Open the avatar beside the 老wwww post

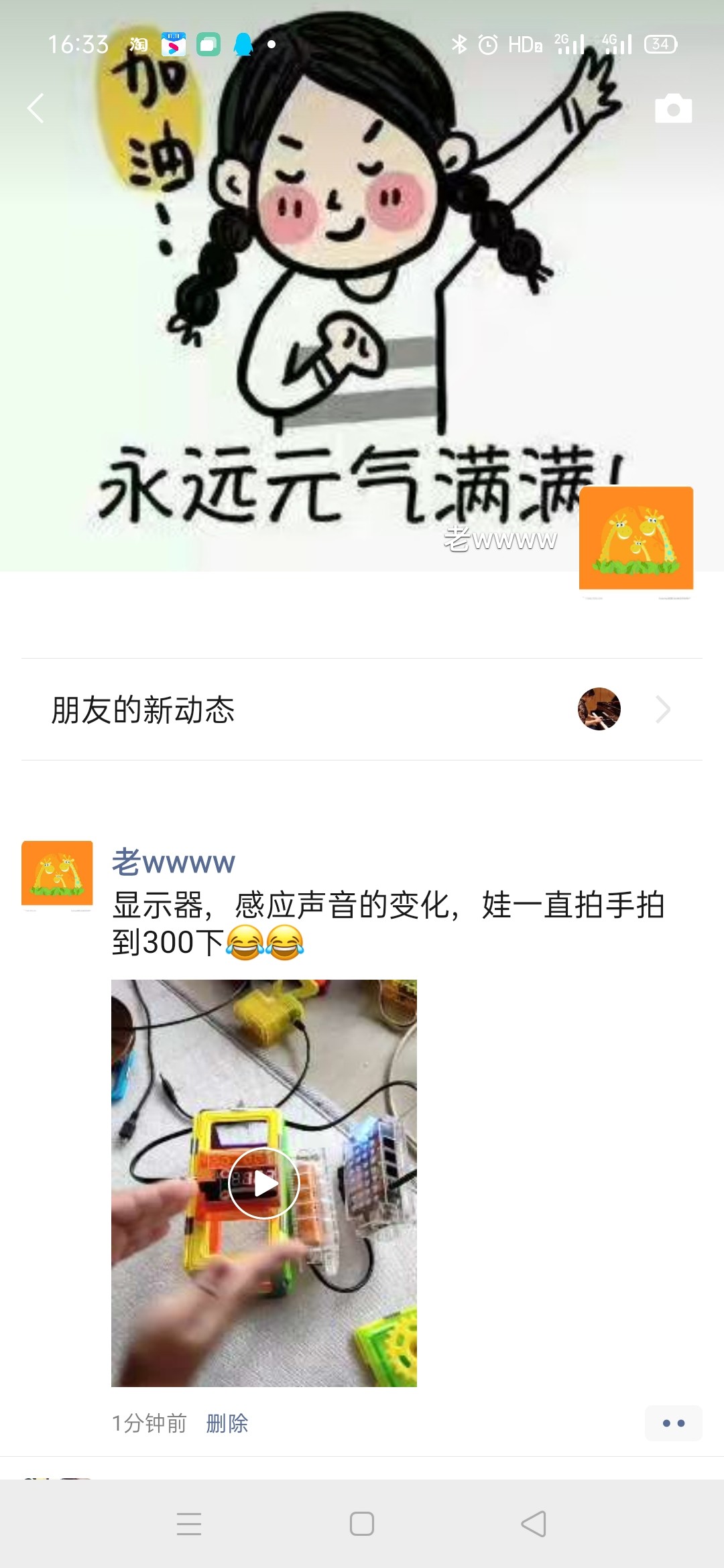click(57, 876)
